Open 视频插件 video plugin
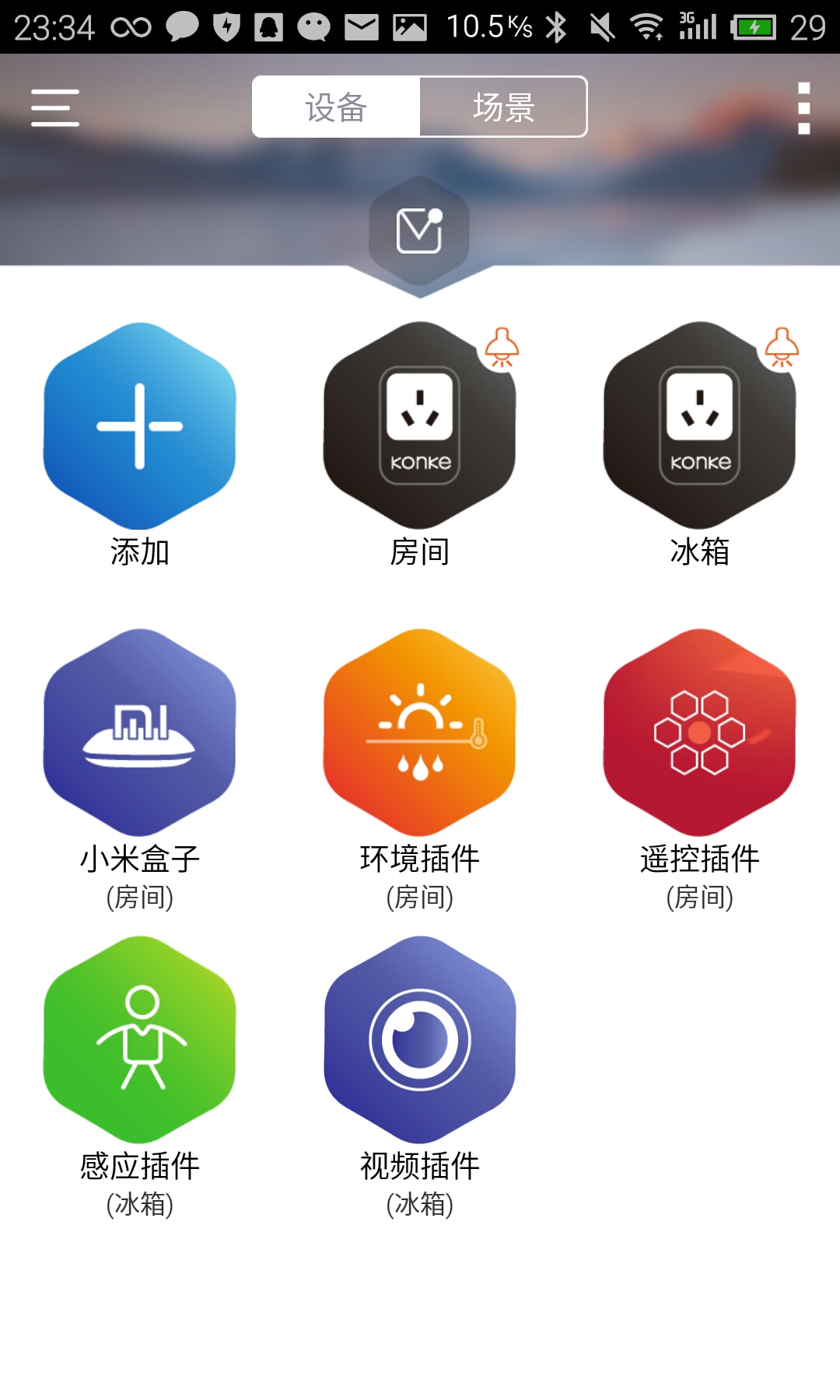Screen dimensions: 840x1400 pyautogui.click(x=420, y=1040)
